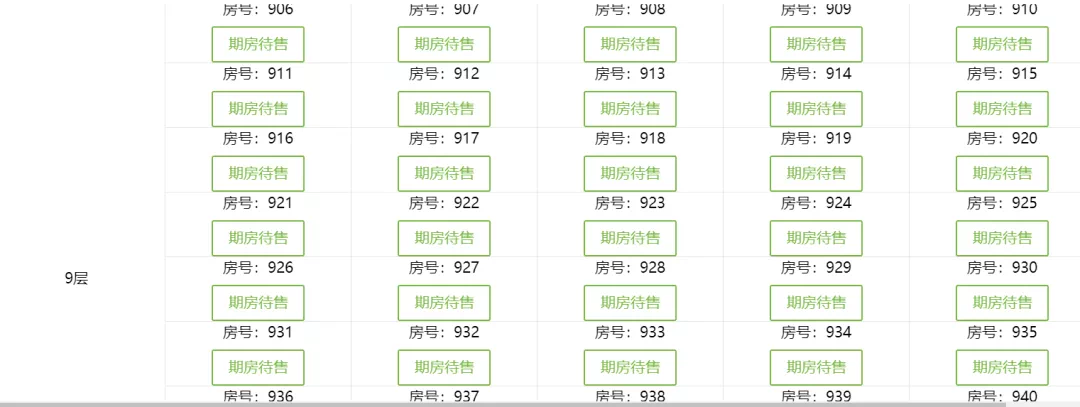
Task: Tap the 期房待售 button for room 914
Action: point(816,108)
